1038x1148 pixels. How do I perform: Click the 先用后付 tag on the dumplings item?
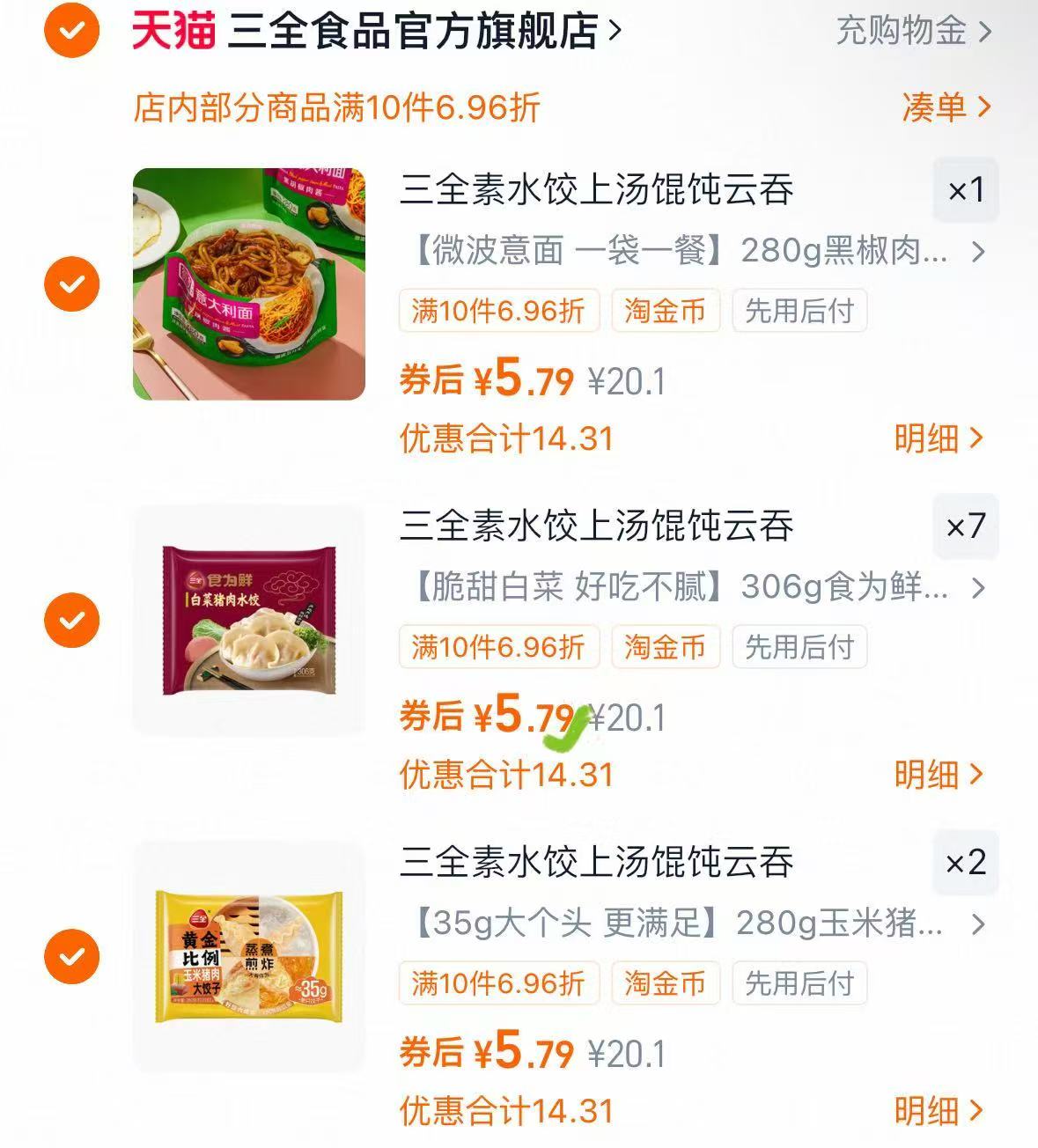[799, 647]
